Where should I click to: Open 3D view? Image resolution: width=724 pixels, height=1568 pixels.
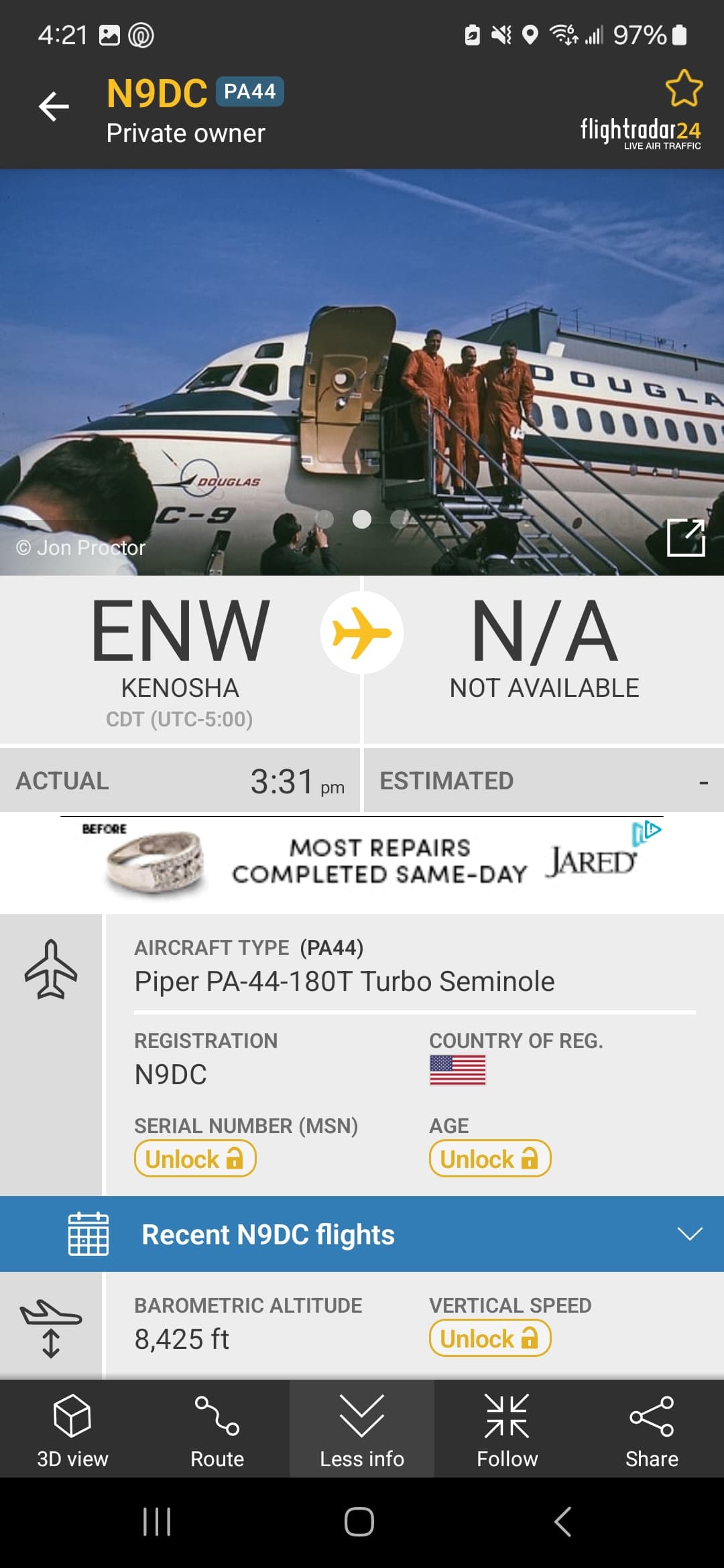click(x=72, y=1429)
